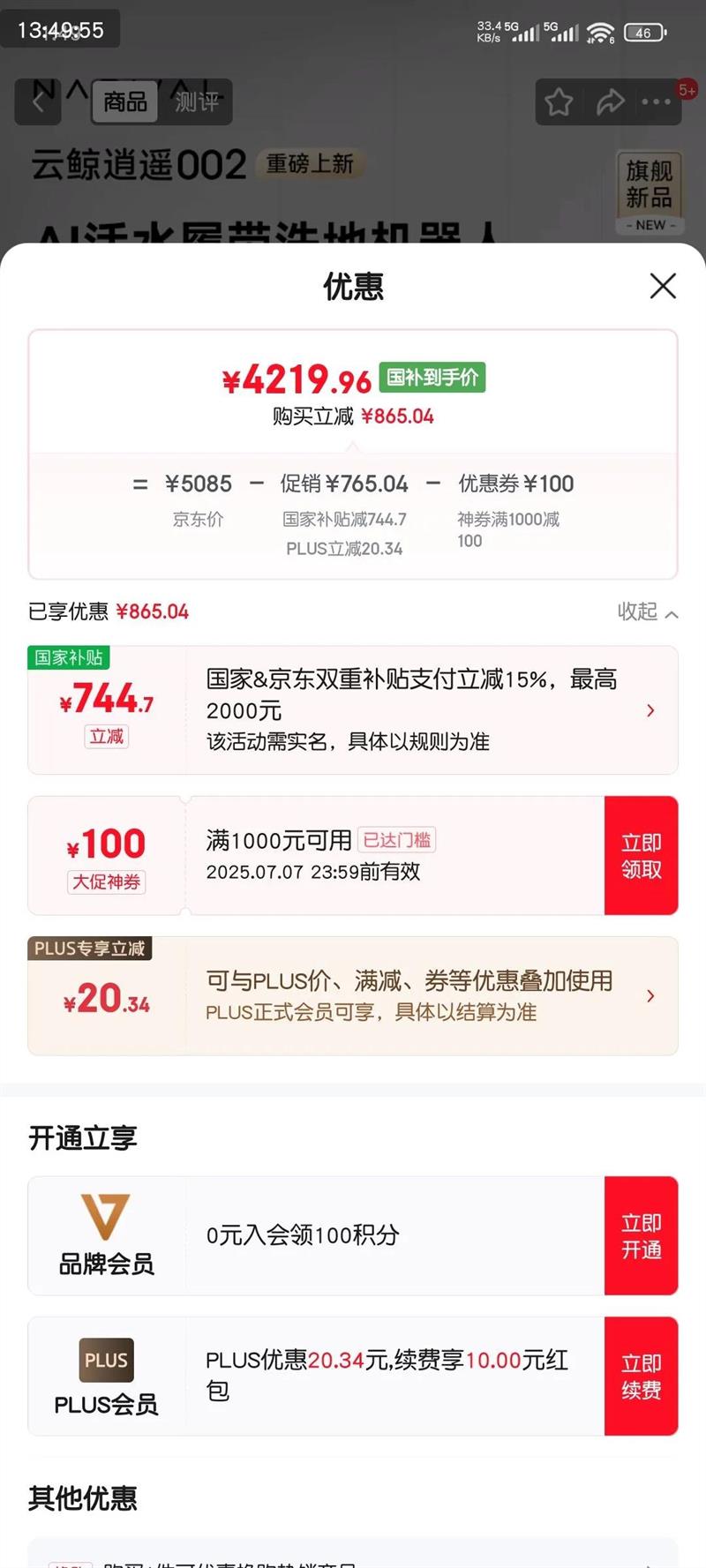Viewport: 706px width, 1568px height.
Task: Collapse discounts with 收起
Action: pos(648,611)
